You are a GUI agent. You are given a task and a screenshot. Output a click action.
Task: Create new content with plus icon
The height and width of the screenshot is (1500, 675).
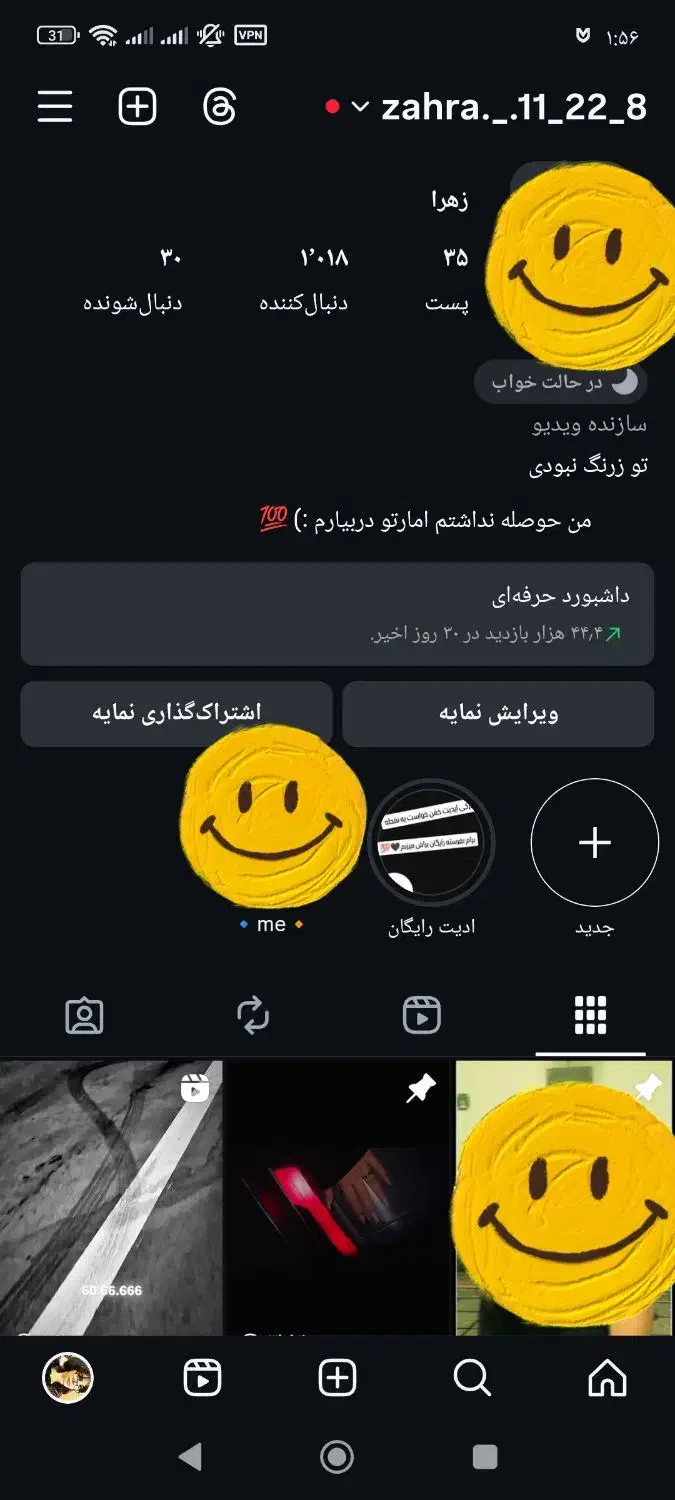point(138,106)
